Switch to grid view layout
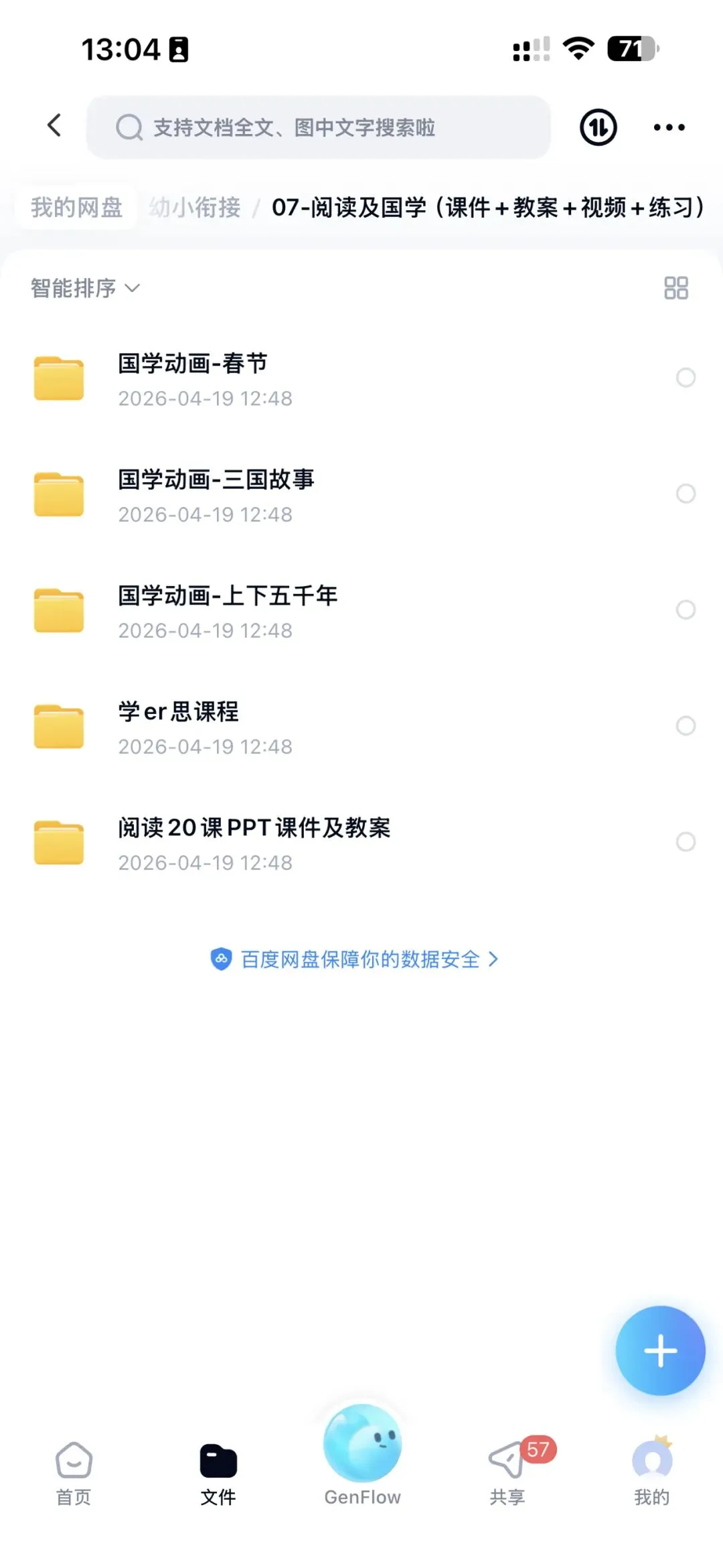The image size is (723, 1568). (x=676, y=288)
